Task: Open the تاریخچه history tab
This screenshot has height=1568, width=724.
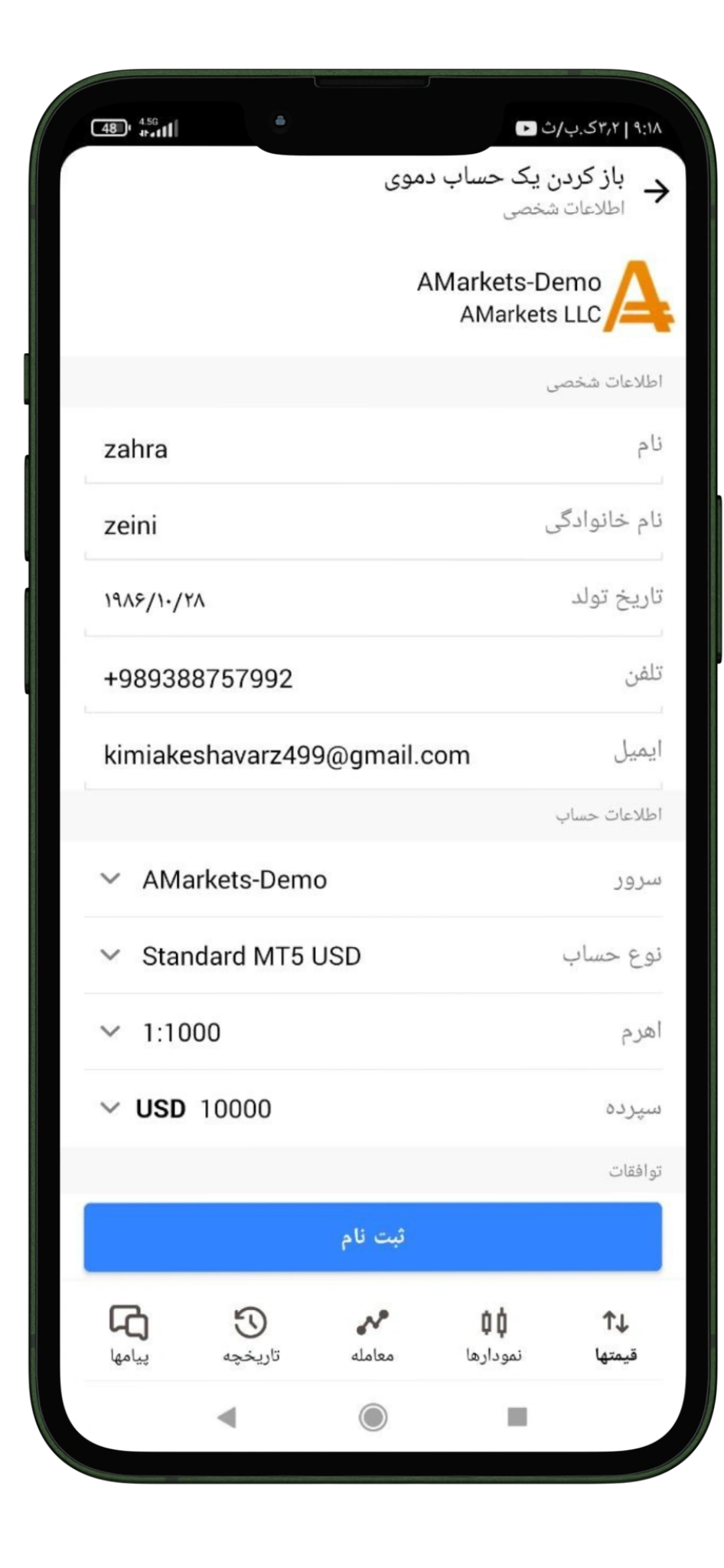Action: click(251, 1334)
